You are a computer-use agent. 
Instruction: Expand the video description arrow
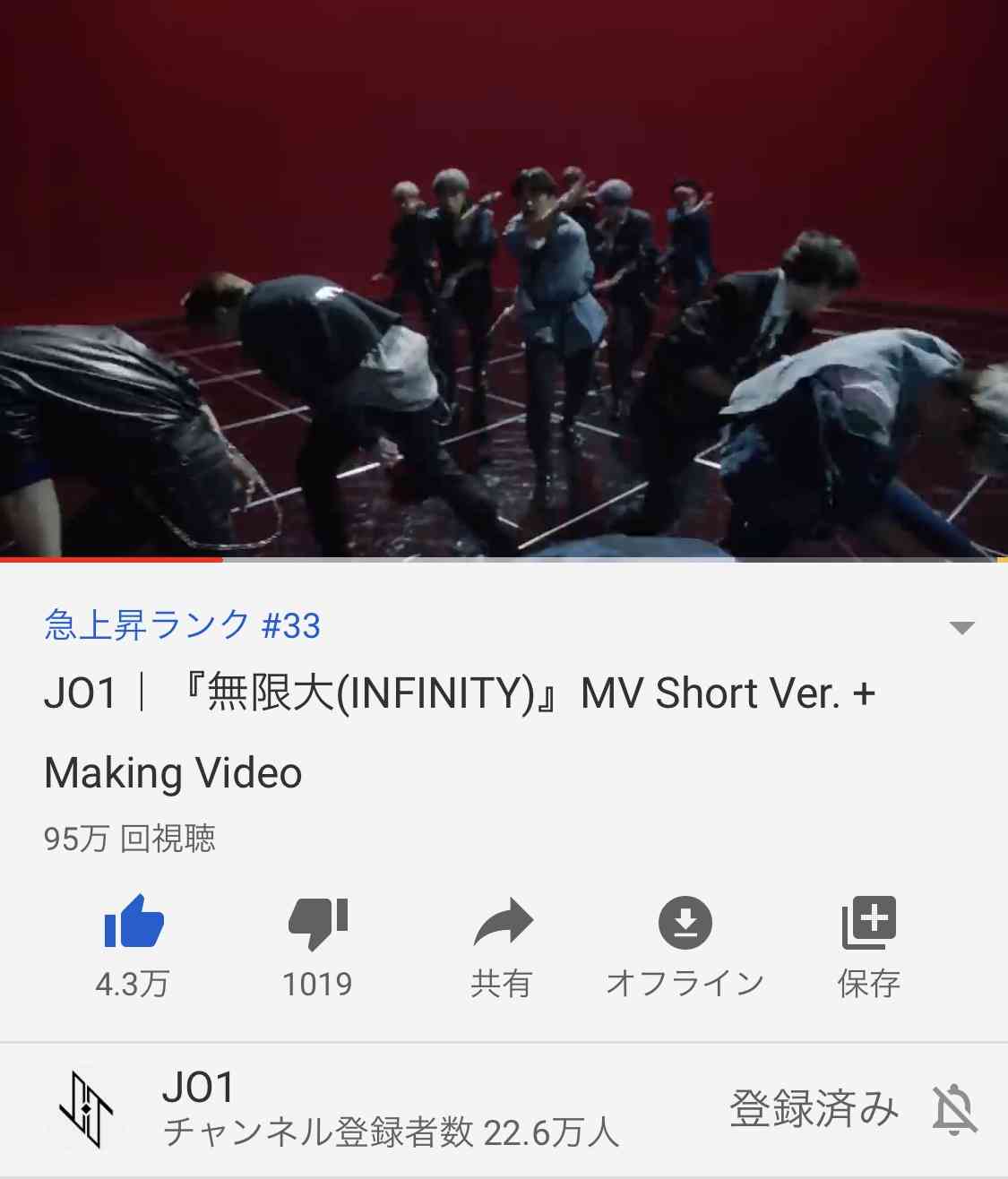[961, 627]
